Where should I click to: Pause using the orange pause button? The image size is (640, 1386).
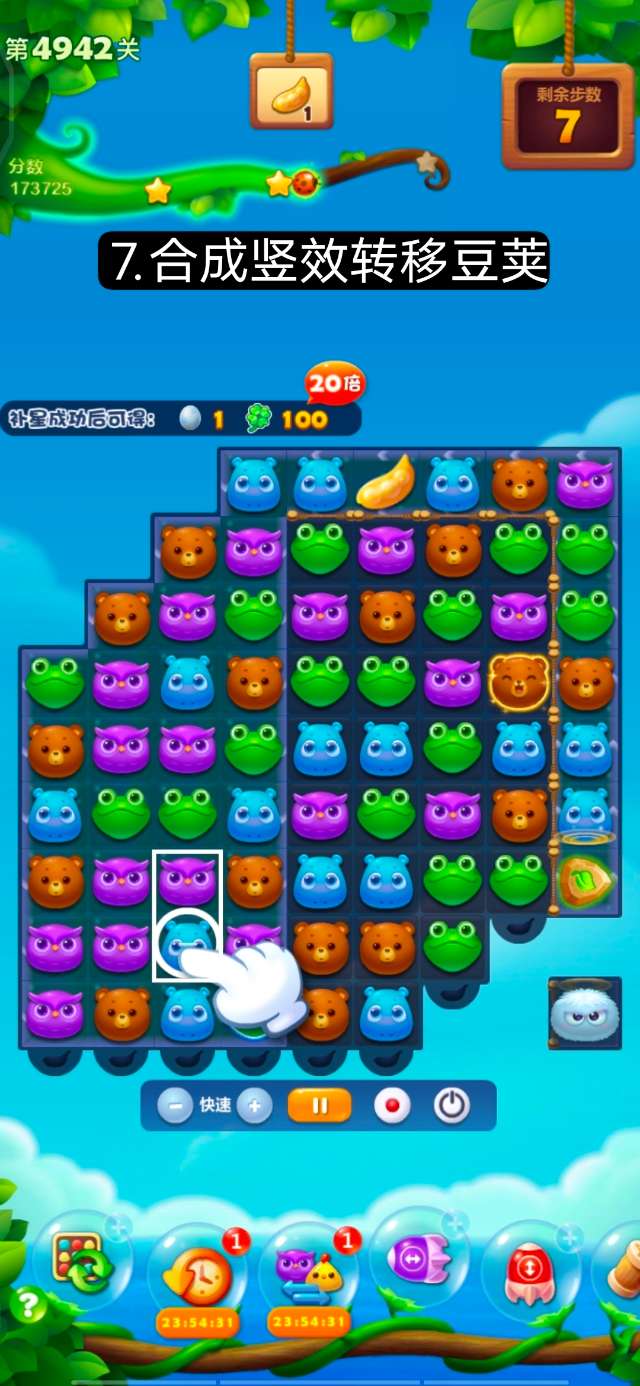(320, 1106)
